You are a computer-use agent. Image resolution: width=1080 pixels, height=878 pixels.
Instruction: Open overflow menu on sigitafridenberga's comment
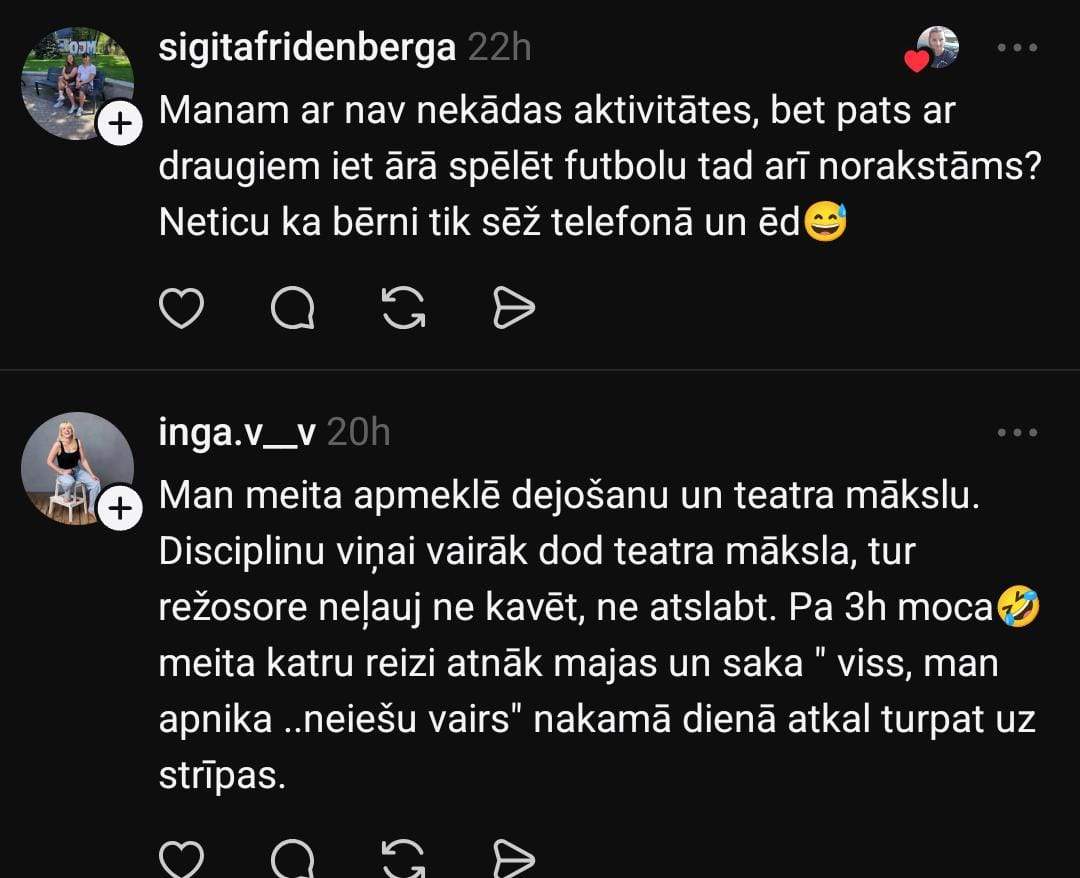tap(1018, 48)
